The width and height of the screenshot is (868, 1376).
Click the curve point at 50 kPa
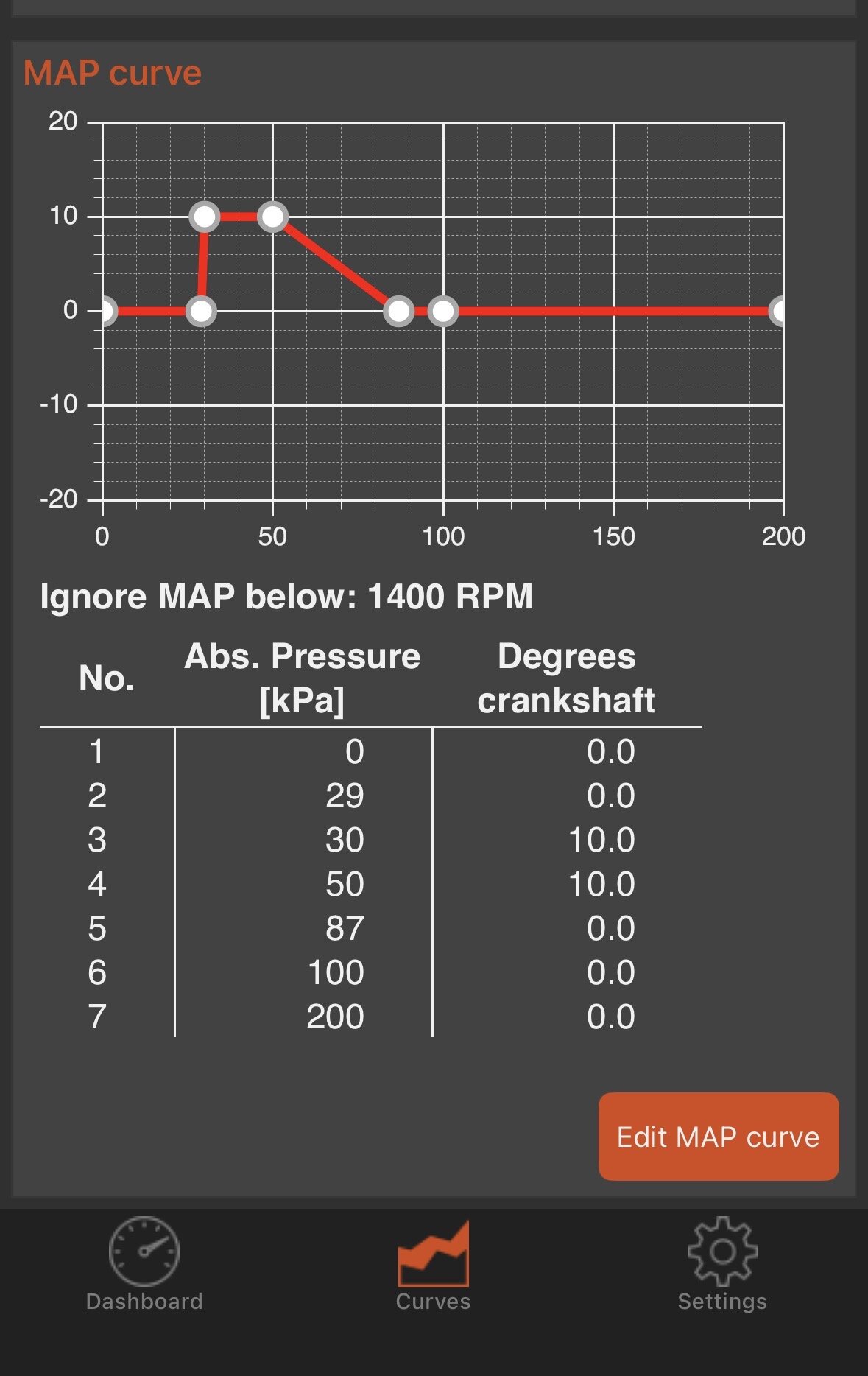coord(273,217)
